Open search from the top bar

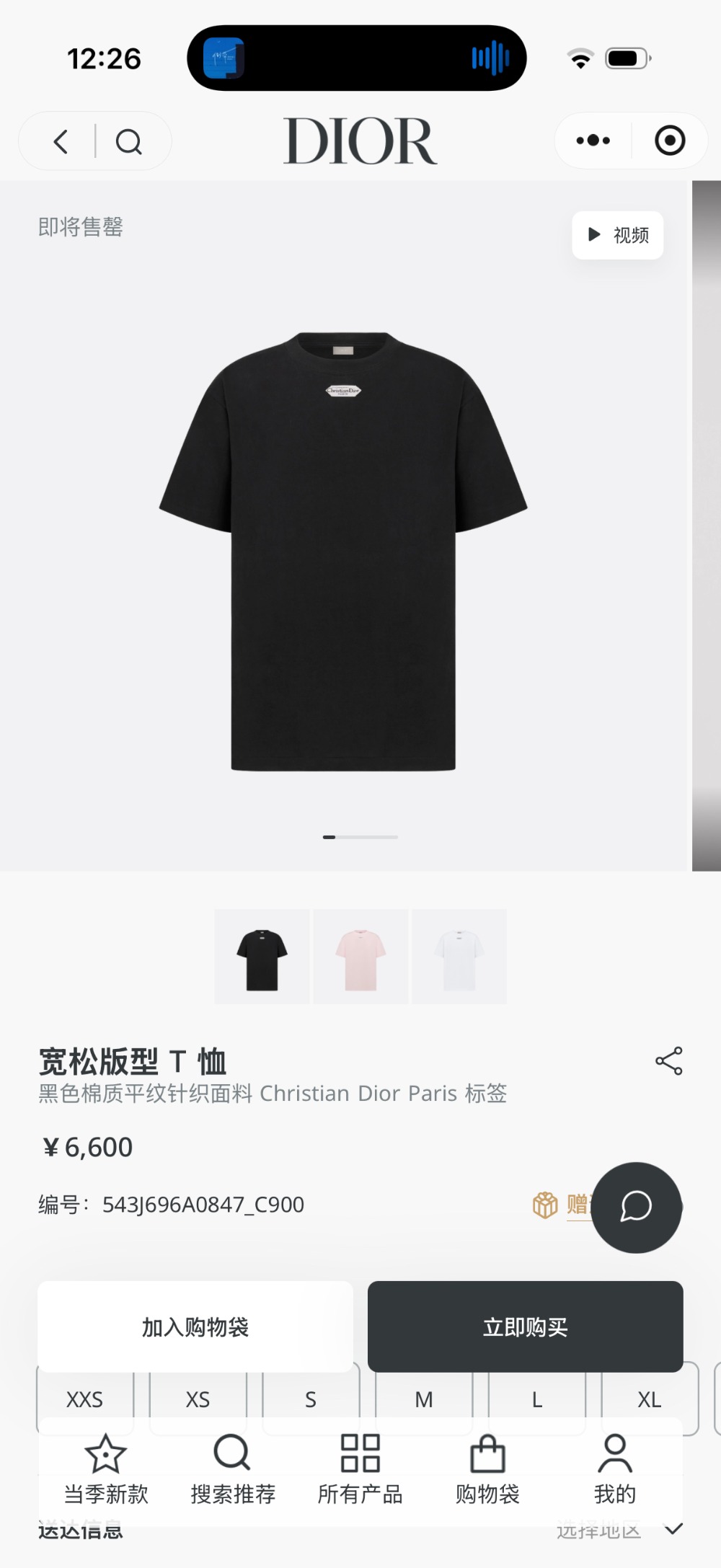tap(129, 141)
